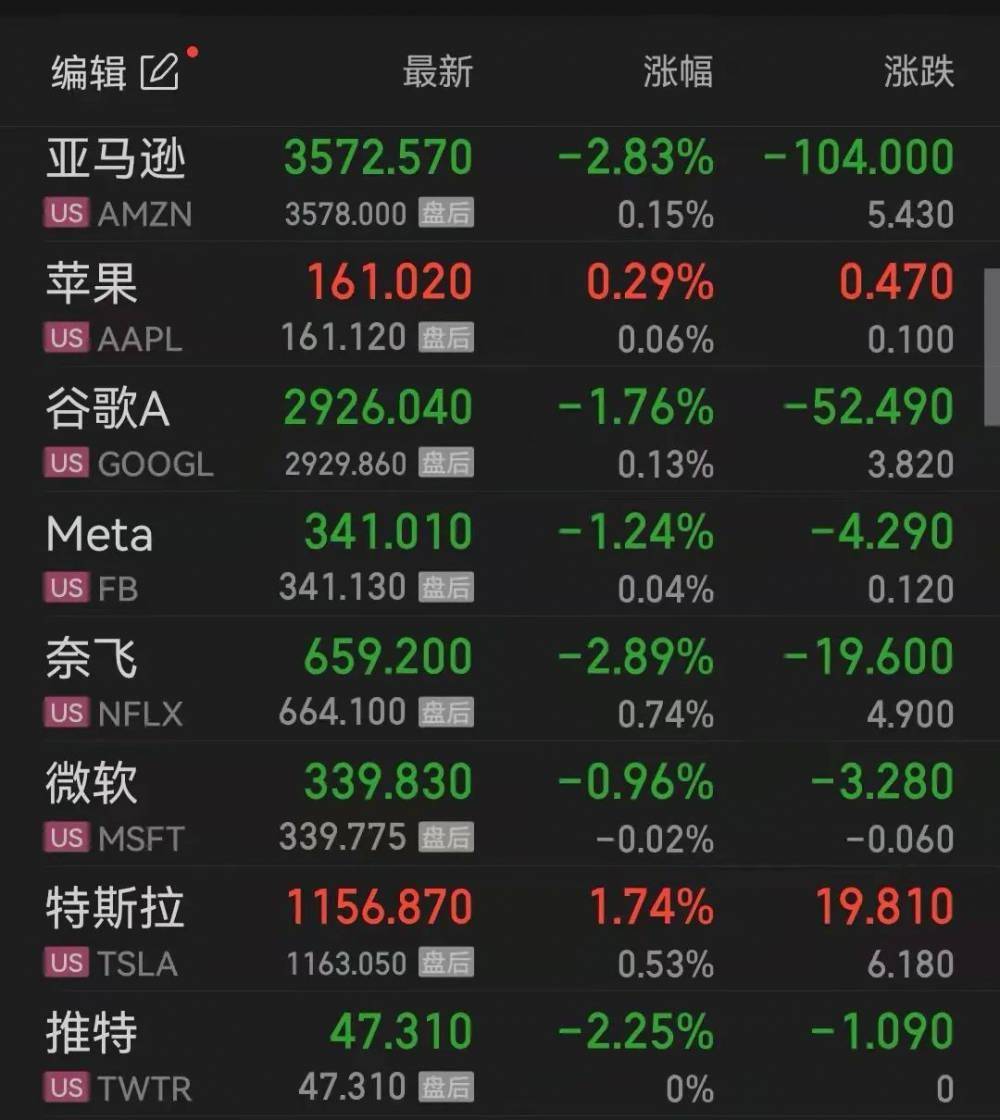Sort stocks by 涨跌 change amount
The image size is (1000, 1120).
tap(918, 73)
